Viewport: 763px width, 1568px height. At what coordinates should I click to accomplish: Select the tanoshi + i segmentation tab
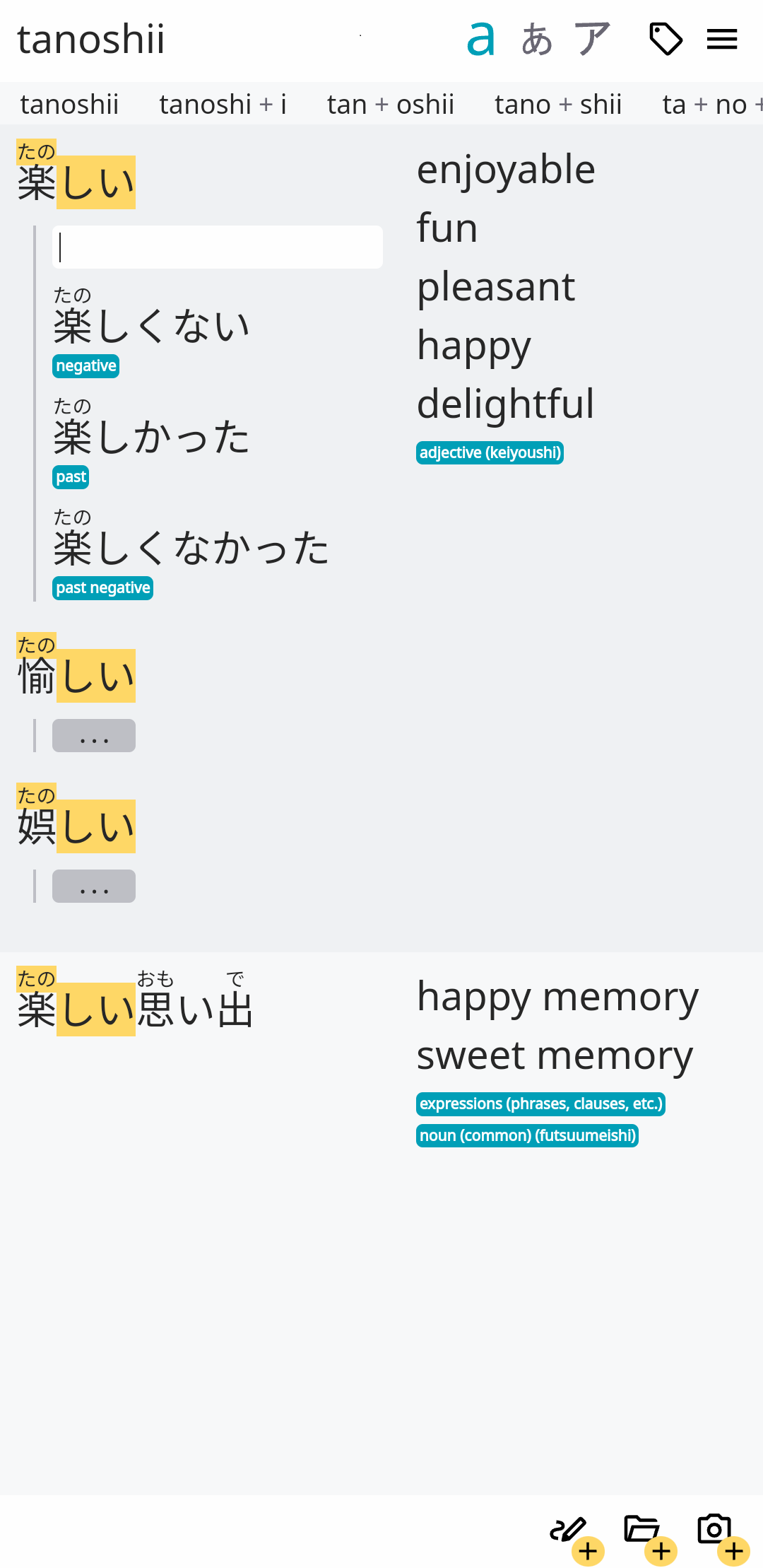[223, 104]
